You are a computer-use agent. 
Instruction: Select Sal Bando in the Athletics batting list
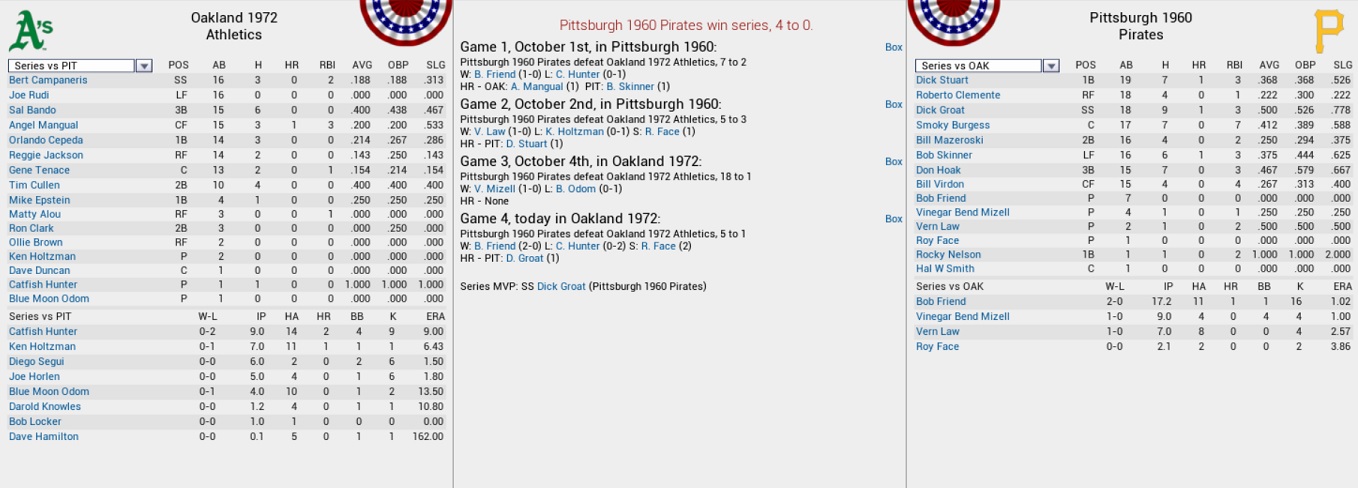coord(32,110)
